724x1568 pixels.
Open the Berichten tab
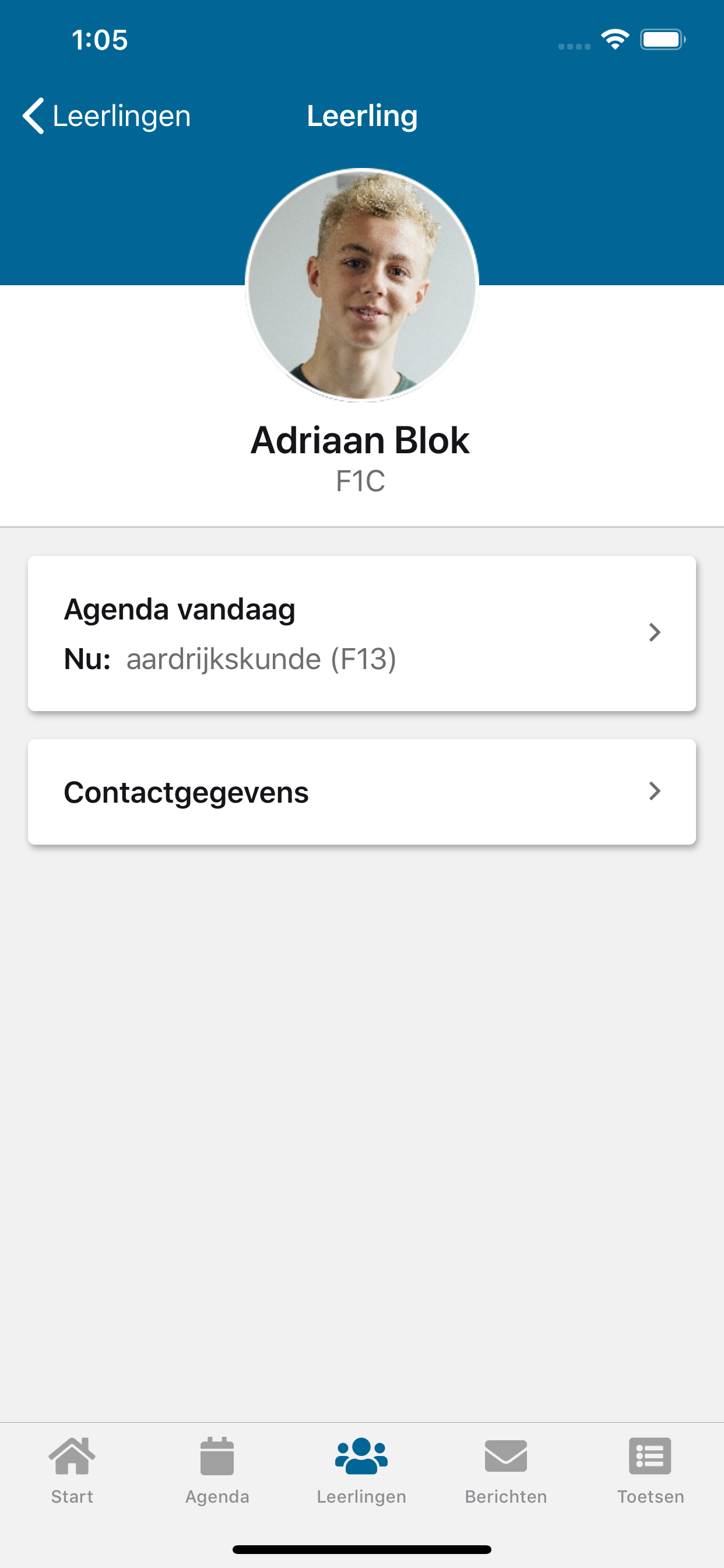(x=506, y=1471)
